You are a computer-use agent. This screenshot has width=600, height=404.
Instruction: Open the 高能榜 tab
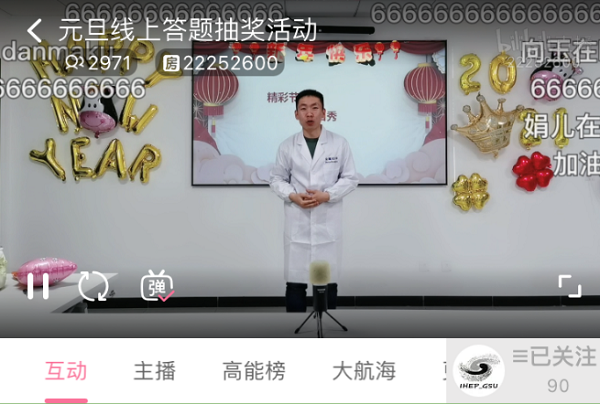[253, 371]
